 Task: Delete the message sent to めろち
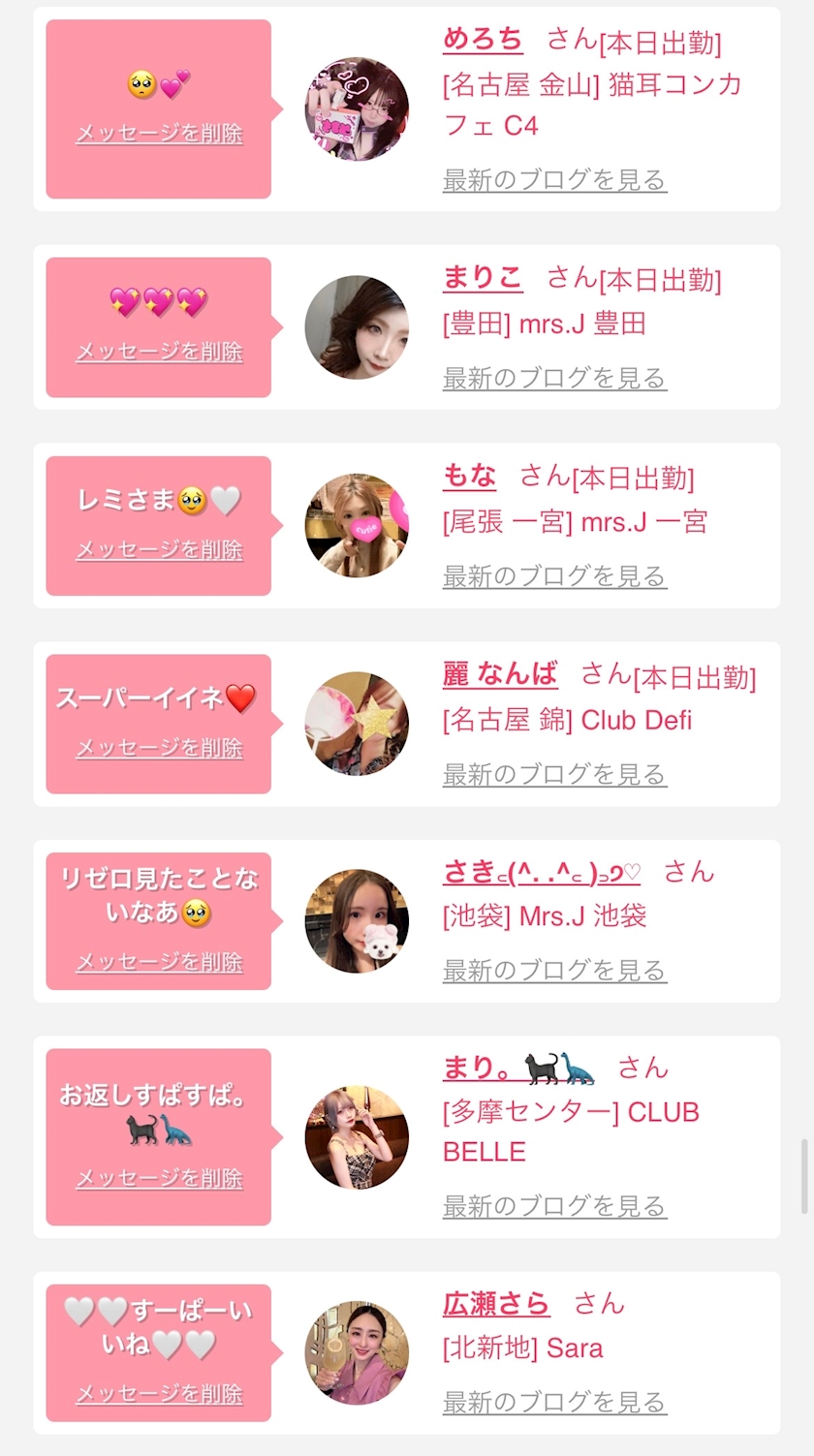pyautogui.click(x=159, y=134)
